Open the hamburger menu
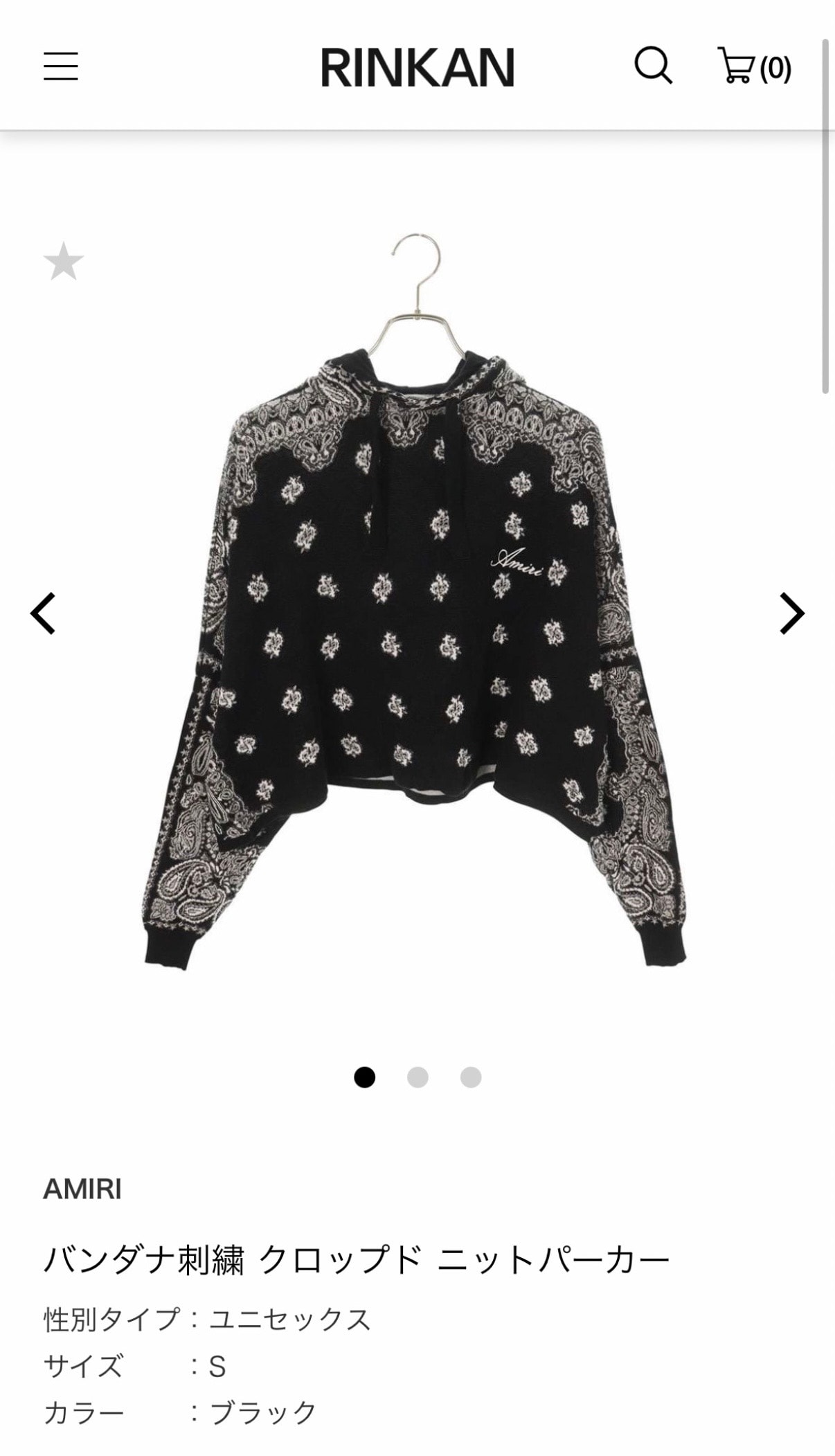Image resolution: width=835 pixels, height=1456 pixels. click(61, 66)
